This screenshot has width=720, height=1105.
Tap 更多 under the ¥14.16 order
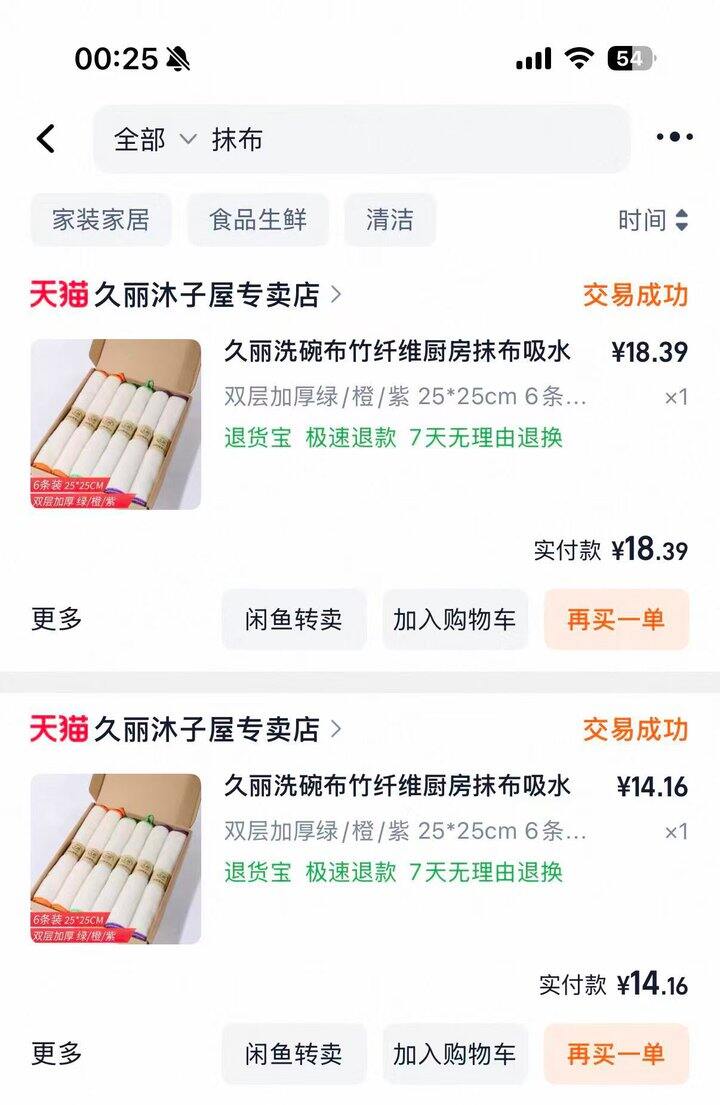(x=57, y=1053)
